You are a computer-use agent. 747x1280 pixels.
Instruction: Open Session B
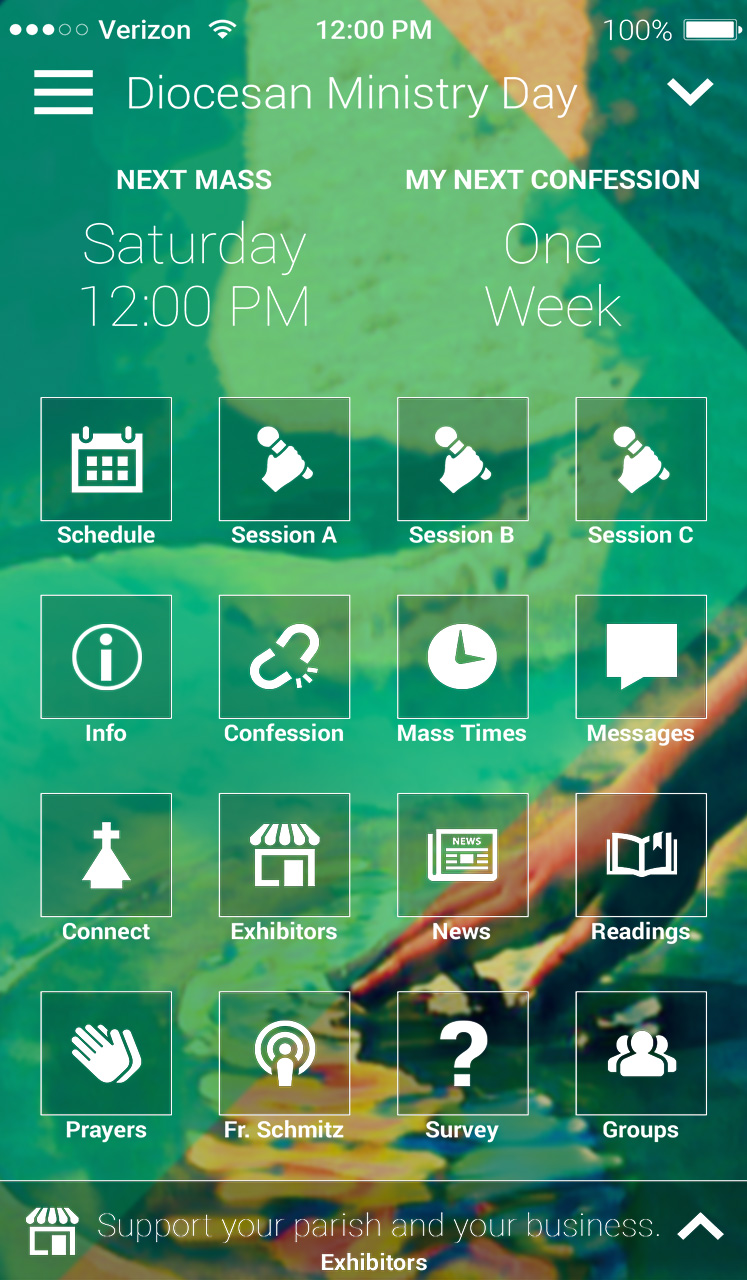click(462, 460)
